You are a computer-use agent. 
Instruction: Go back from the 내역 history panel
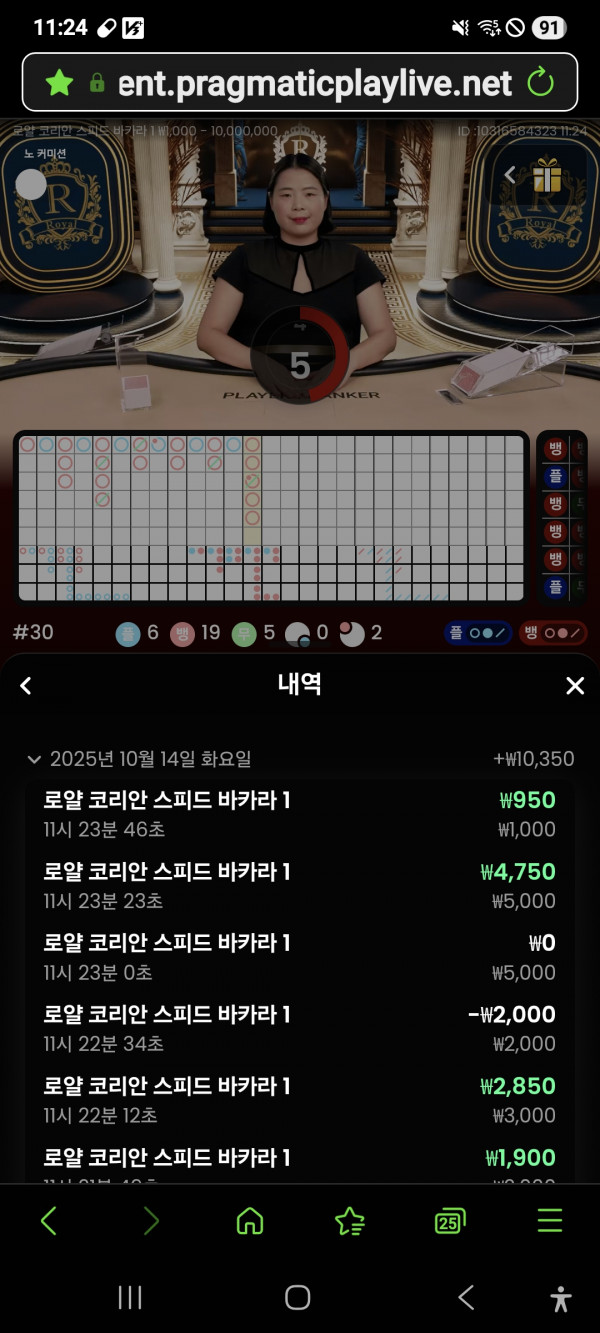click(x=26, y=686)
